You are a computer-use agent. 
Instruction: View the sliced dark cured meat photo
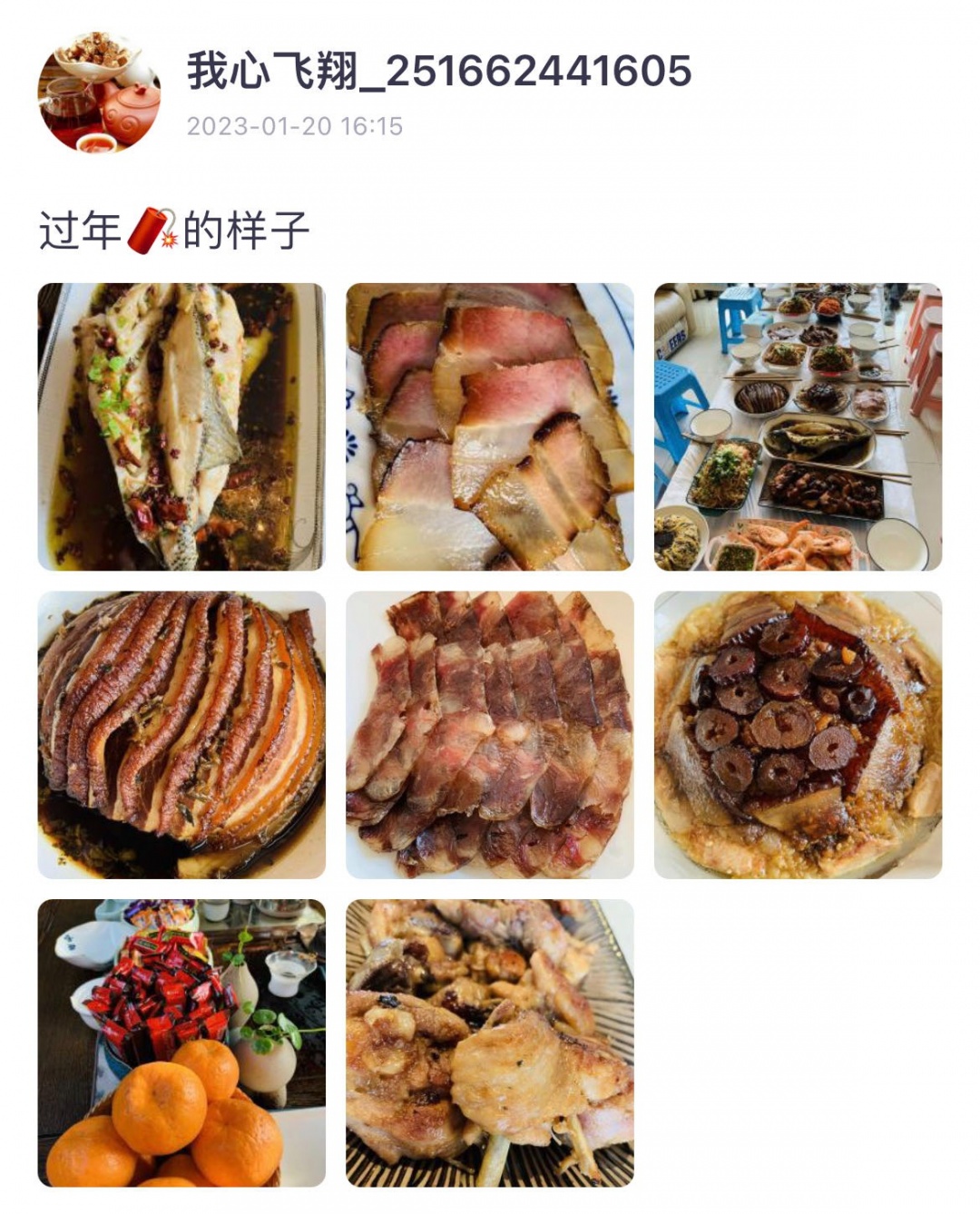(x=489, y=734)
